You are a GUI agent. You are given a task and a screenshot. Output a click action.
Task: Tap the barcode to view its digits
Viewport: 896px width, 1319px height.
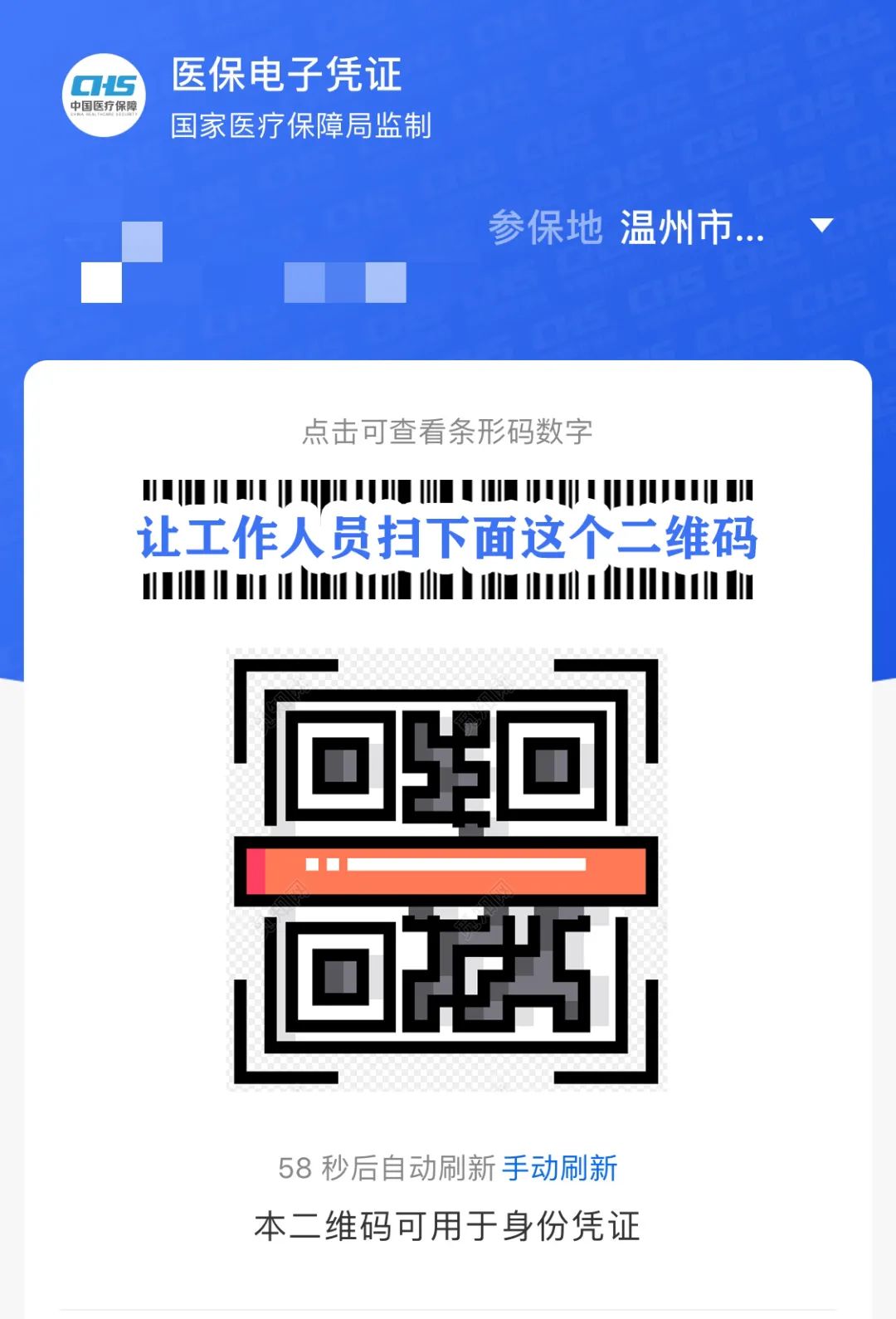pos(448,540)
